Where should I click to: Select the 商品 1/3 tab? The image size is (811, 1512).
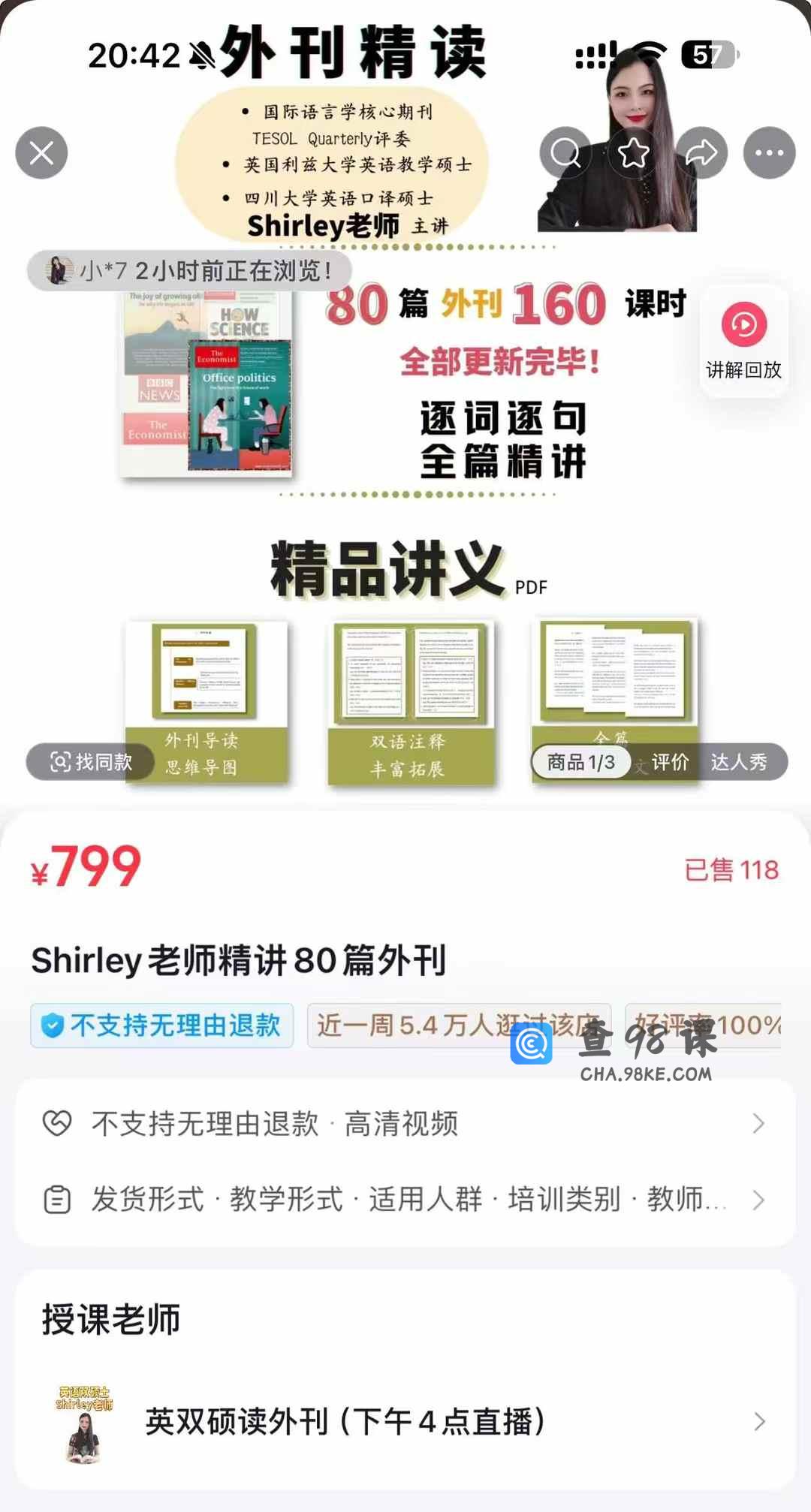(x=580, y=762)
